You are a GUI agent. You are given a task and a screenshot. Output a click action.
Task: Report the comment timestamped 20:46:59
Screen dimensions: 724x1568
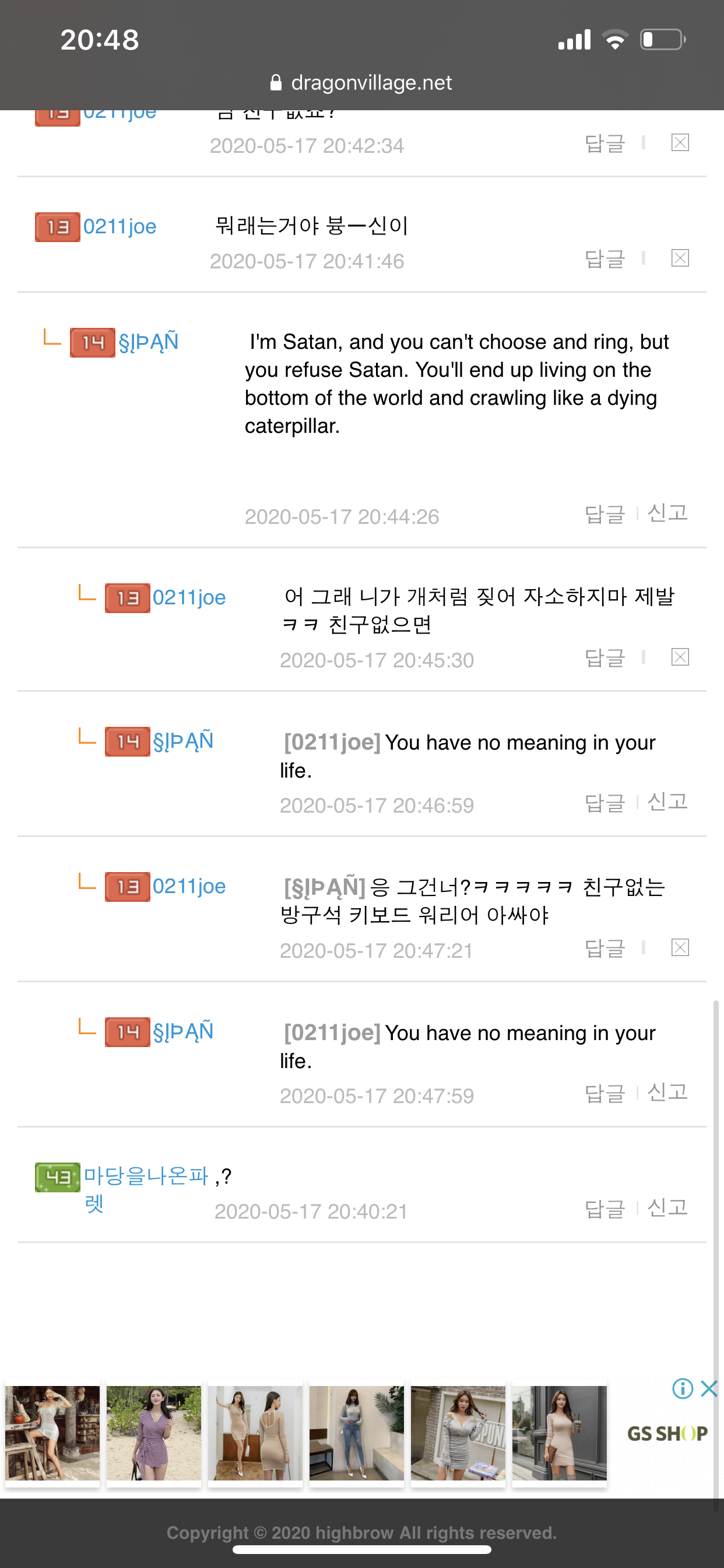click(667, 801)
